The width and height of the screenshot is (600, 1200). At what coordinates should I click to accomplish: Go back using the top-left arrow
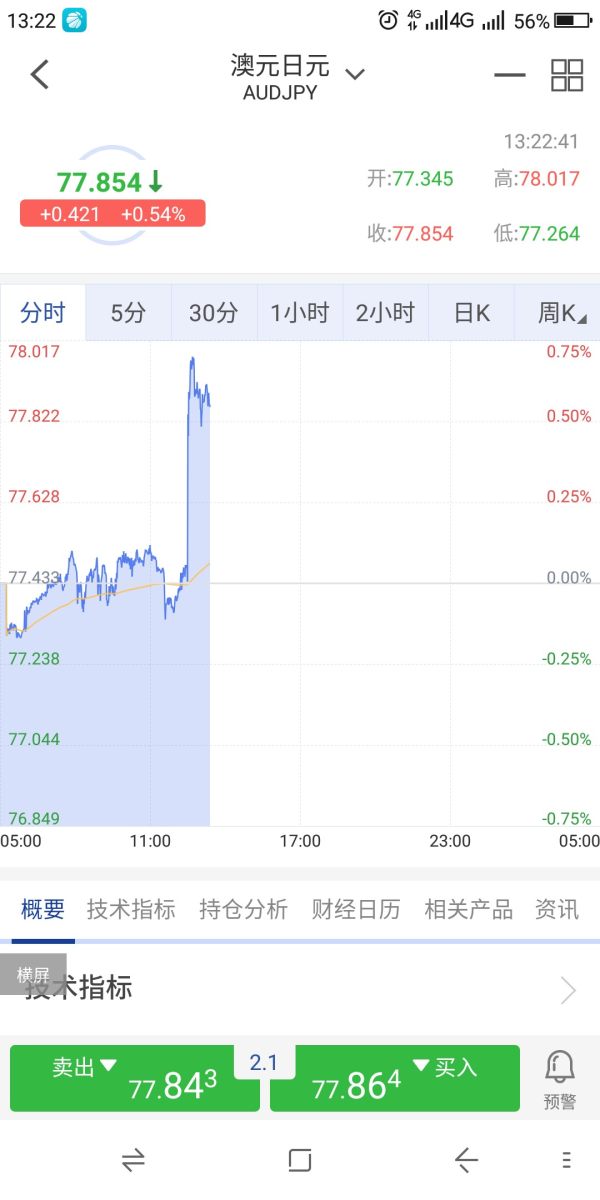click(x=40, y=74)
